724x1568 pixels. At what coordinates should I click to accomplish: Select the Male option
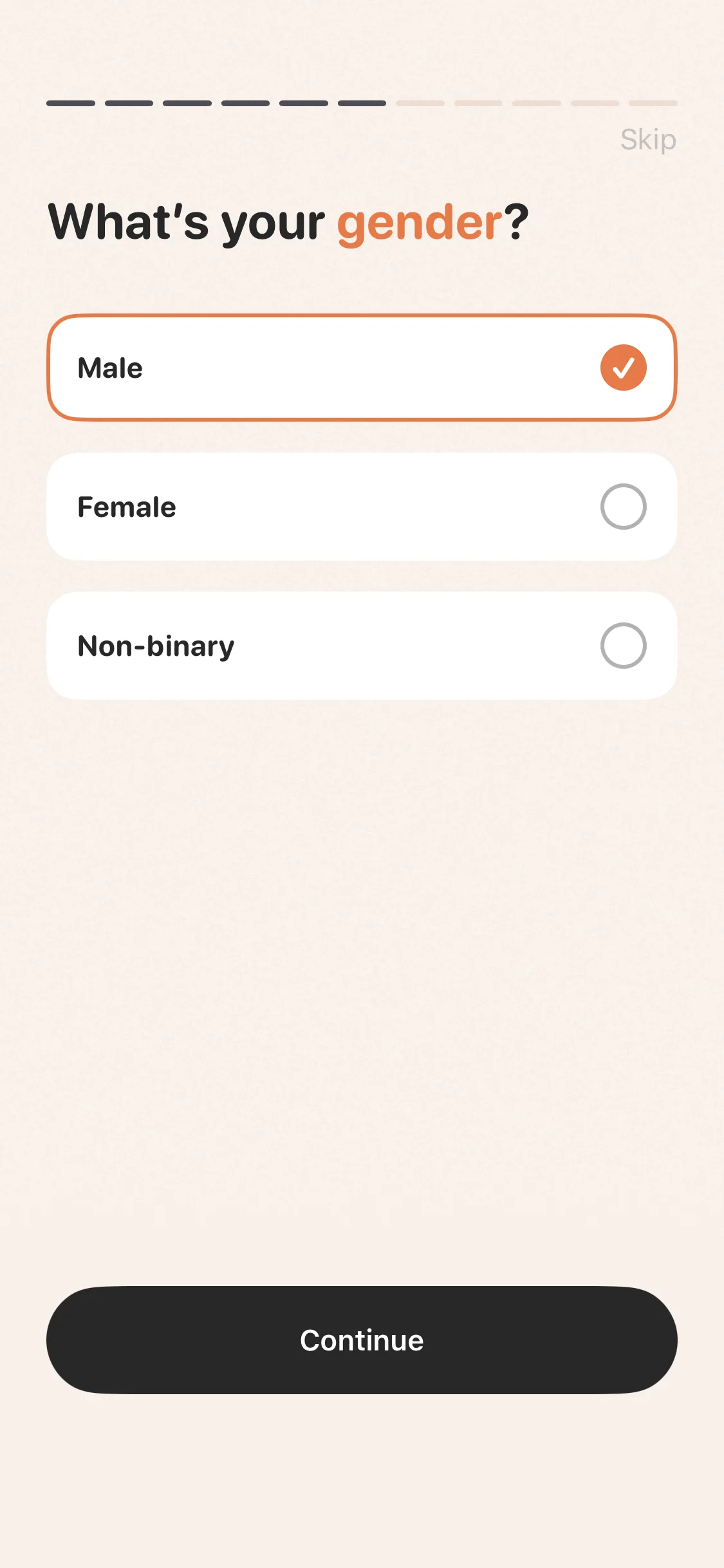362,368
